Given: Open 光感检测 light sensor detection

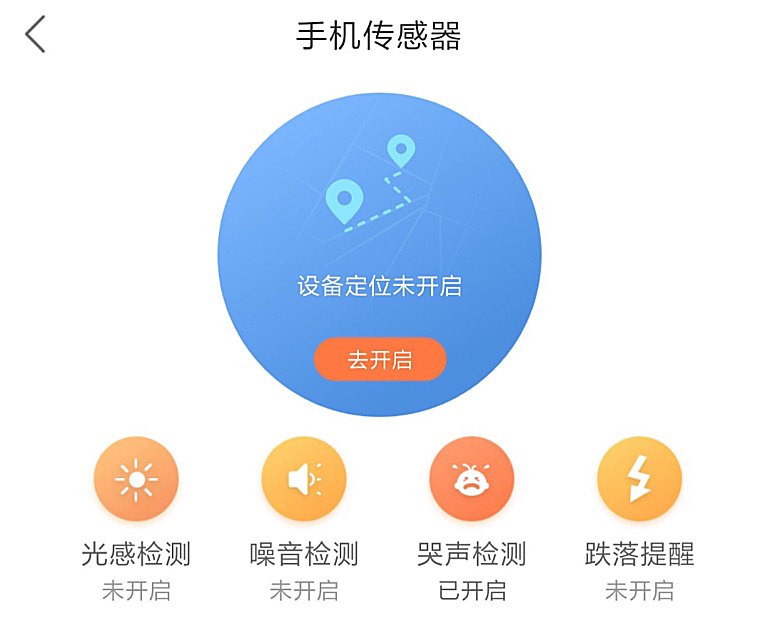Looking at the screenshot, I should [136, 480].
